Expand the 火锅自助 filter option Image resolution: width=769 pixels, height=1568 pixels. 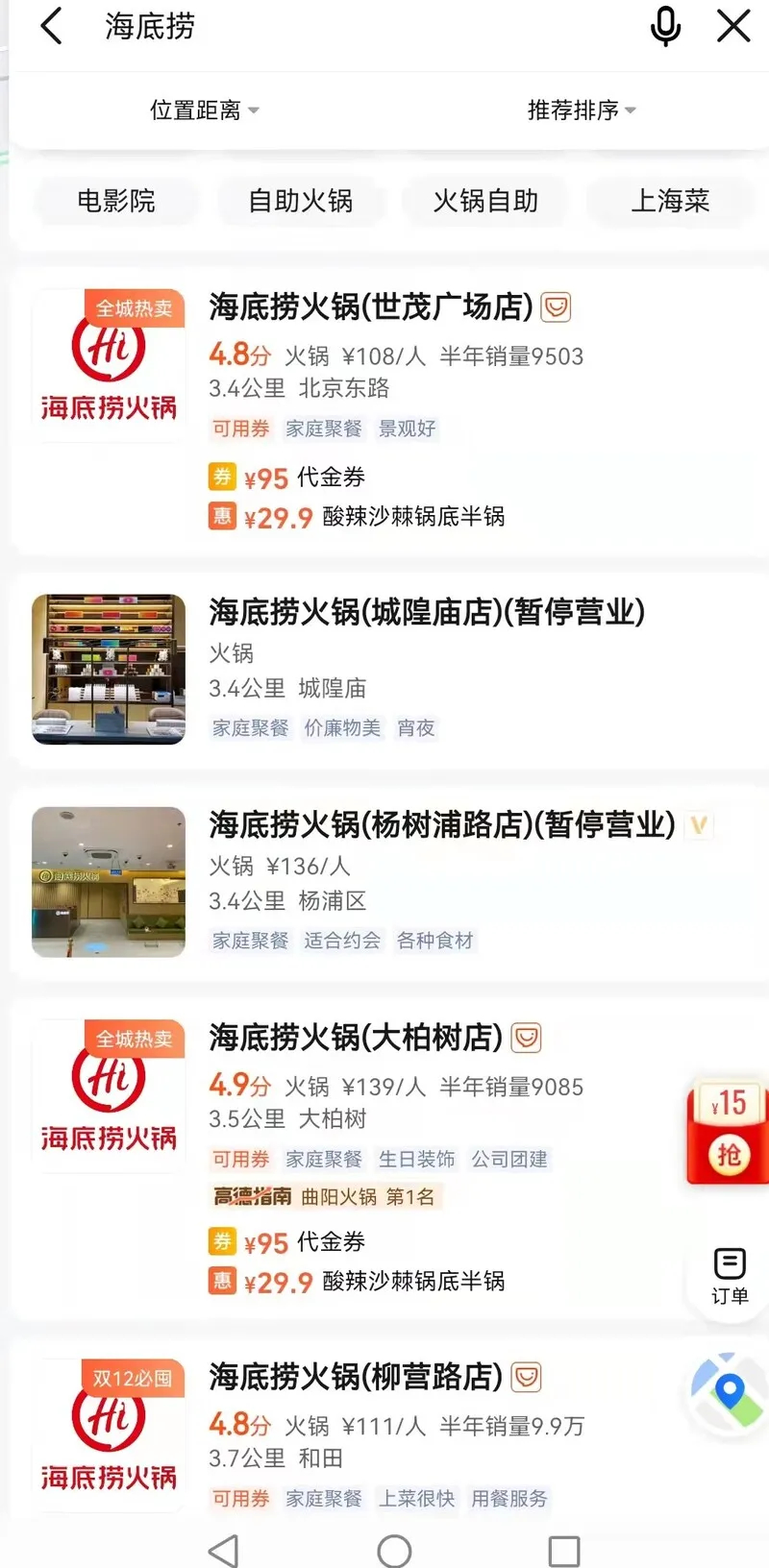(x=485, y=201)
